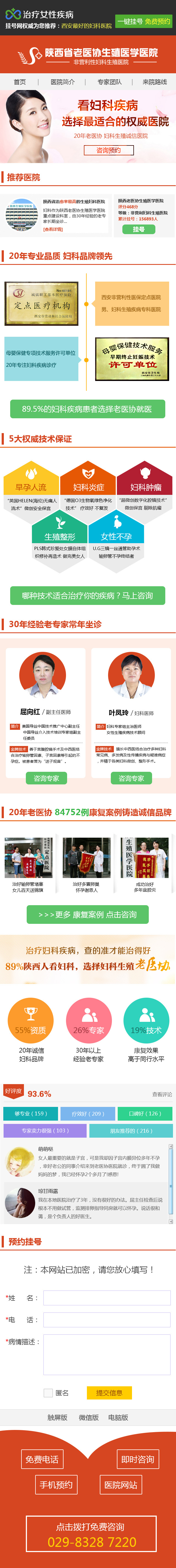176x1568 pixels.
Task: Go to 首页 in the navigation bar
Action: (20, 82)
